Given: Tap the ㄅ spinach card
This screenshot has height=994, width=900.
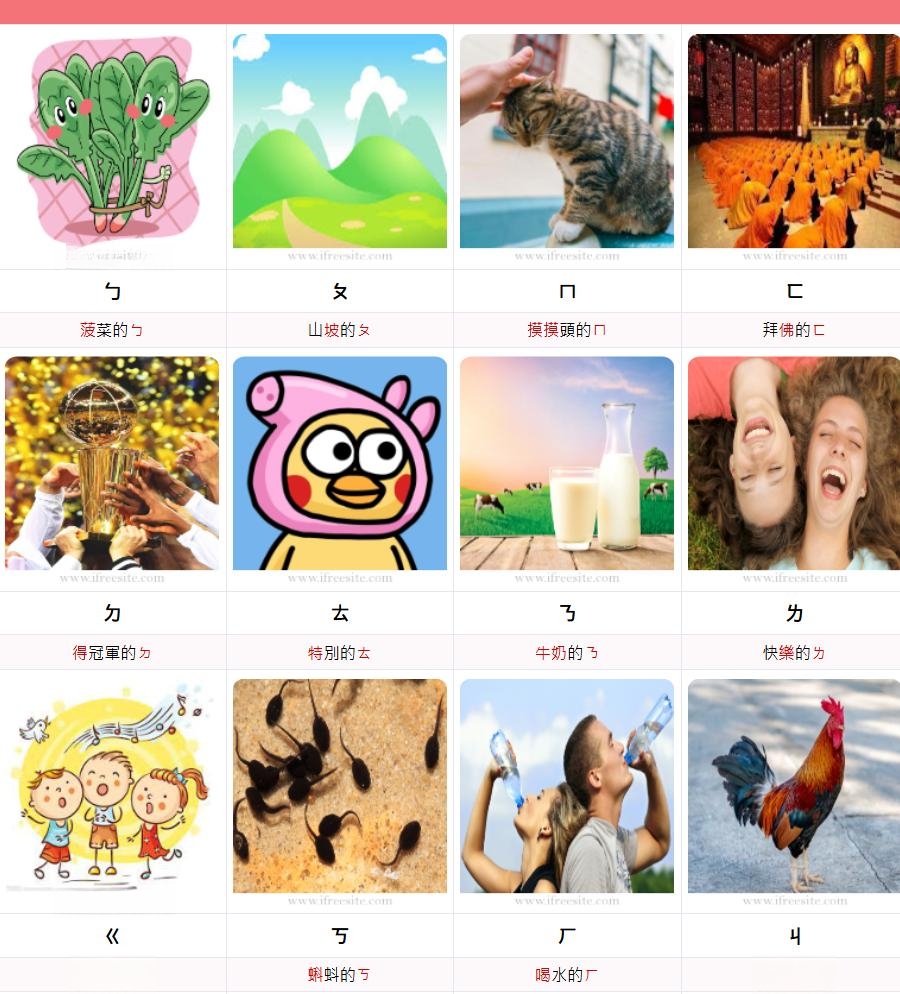Looking at the screenshot, I should point(112,142).
